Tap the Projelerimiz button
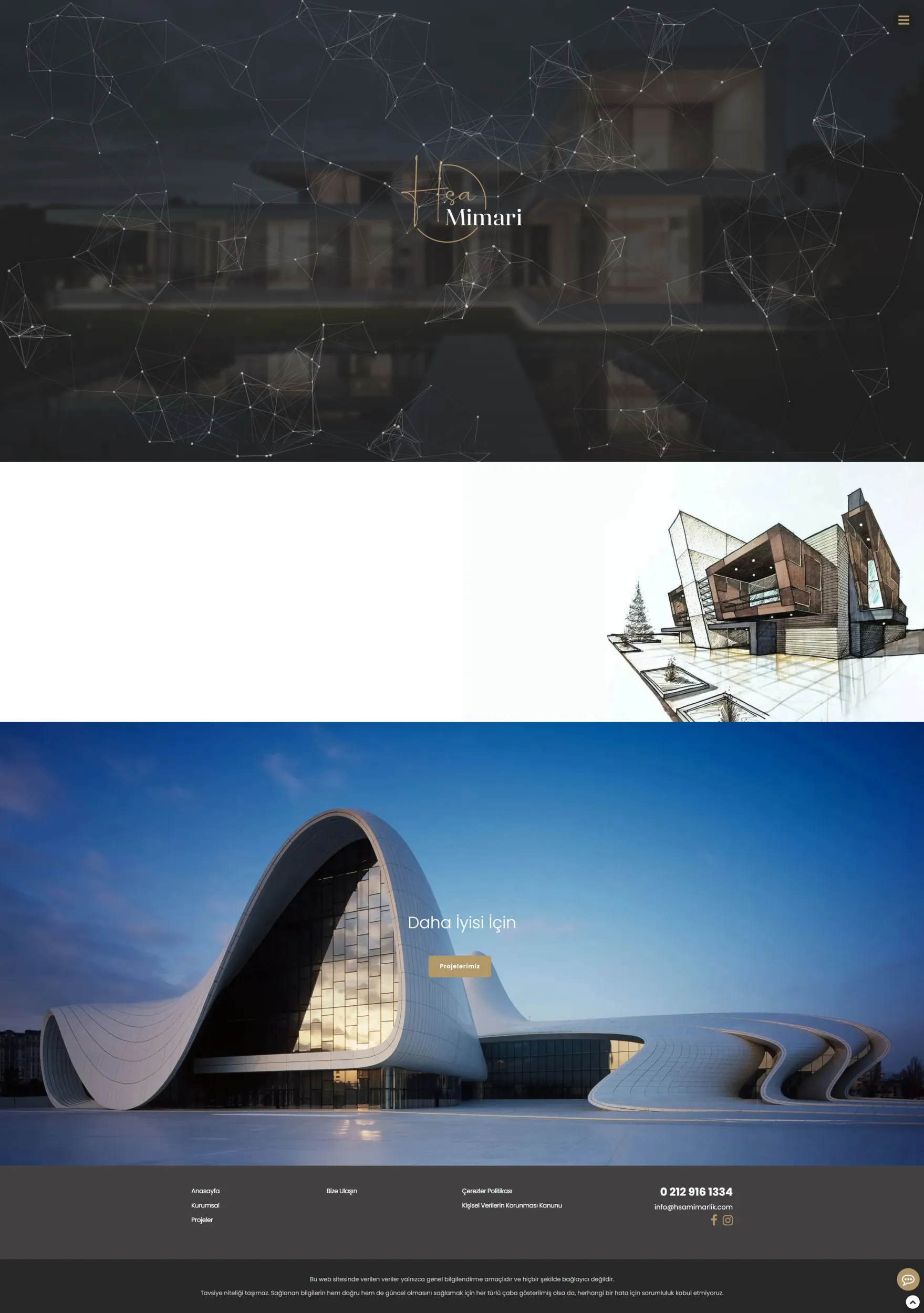 [460, 966]
